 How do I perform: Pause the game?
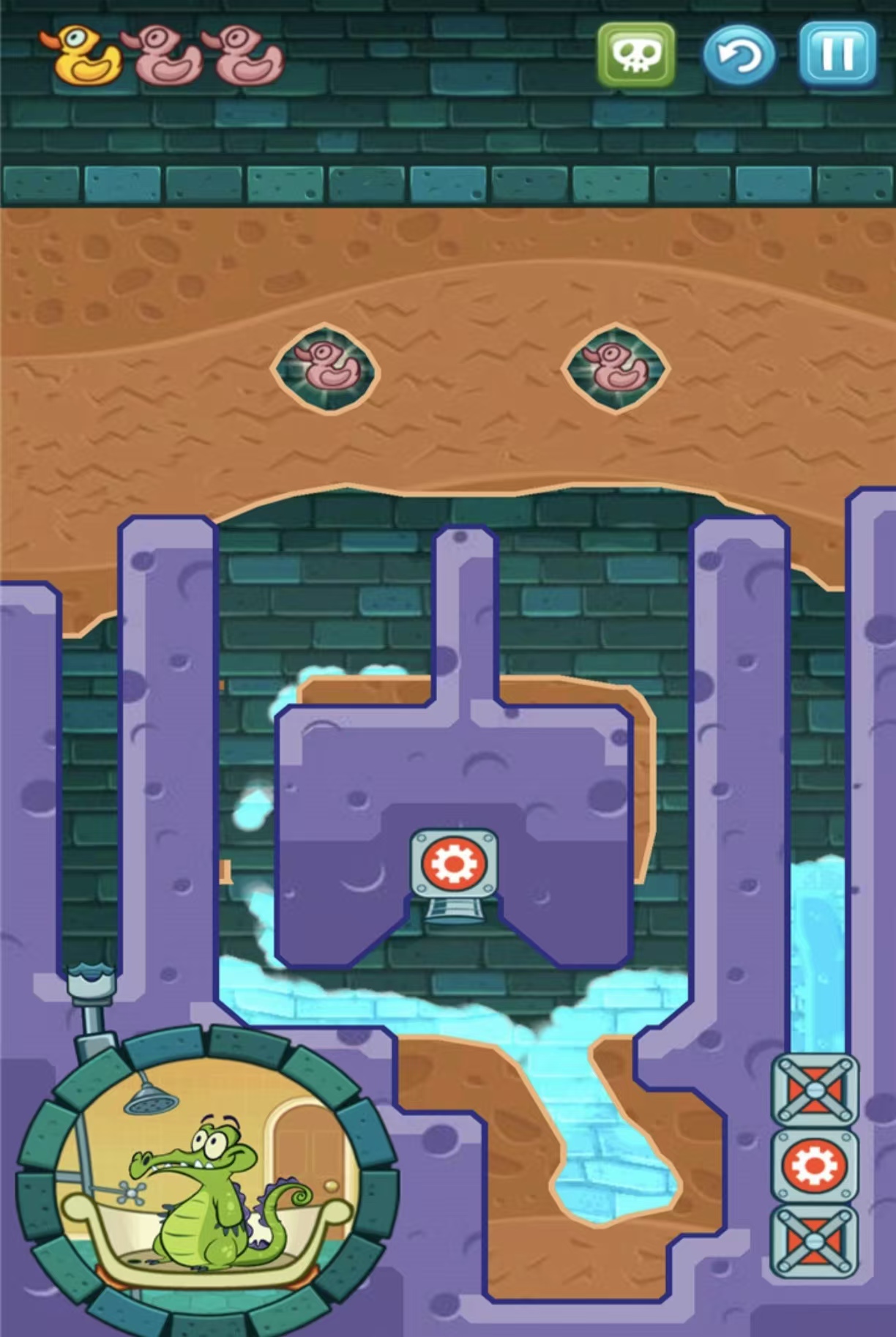coord(837,54)
